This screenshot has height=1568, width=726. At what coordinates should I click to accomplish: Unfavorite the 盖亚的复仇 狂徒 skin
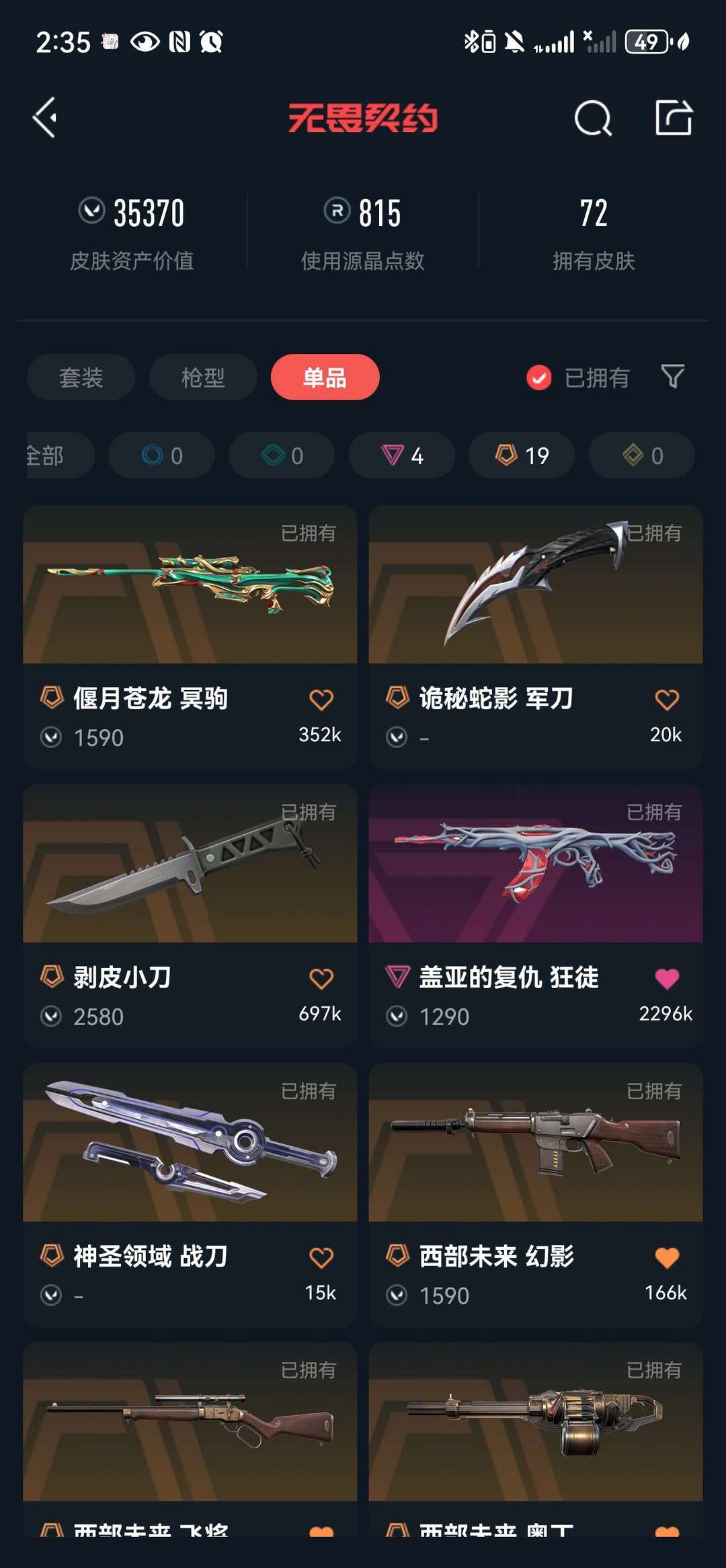coord(667,979)
